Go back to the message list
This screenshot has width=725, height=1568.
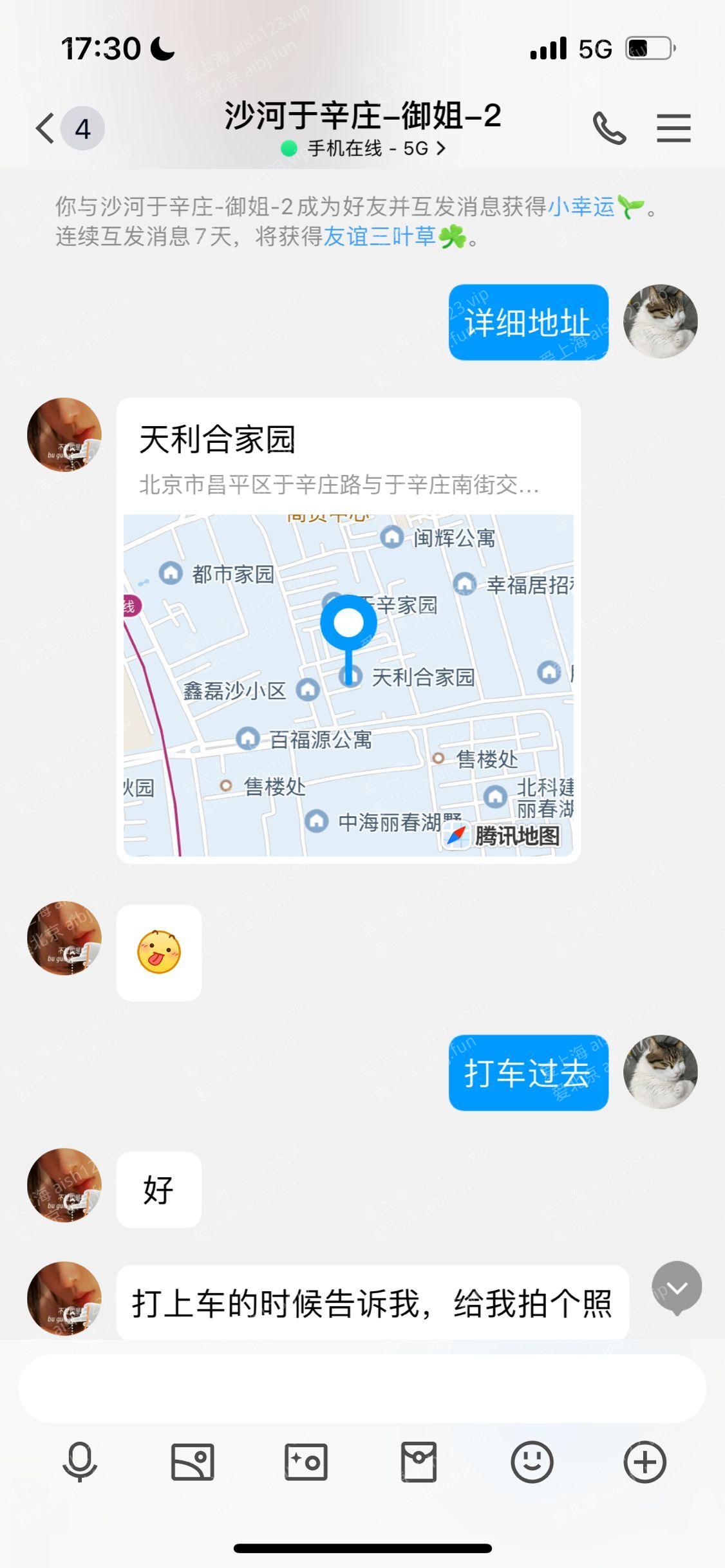(46, 128)
